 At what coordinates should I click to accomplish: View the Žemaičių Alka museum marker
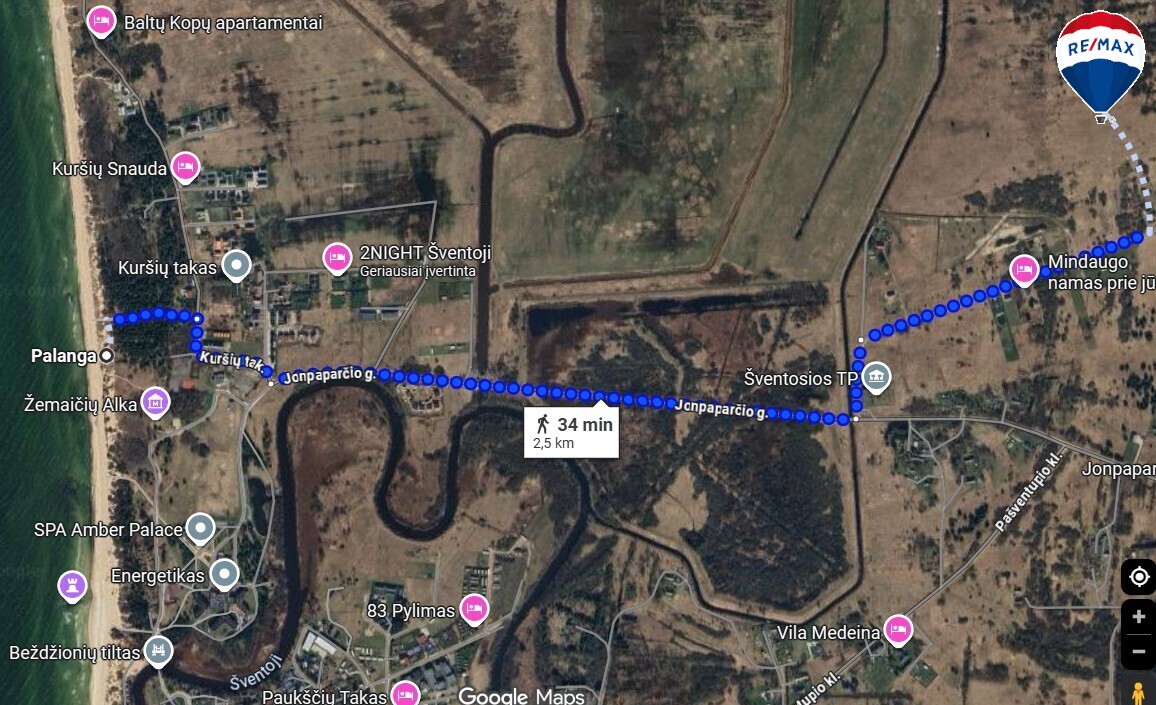coord(156,402)
